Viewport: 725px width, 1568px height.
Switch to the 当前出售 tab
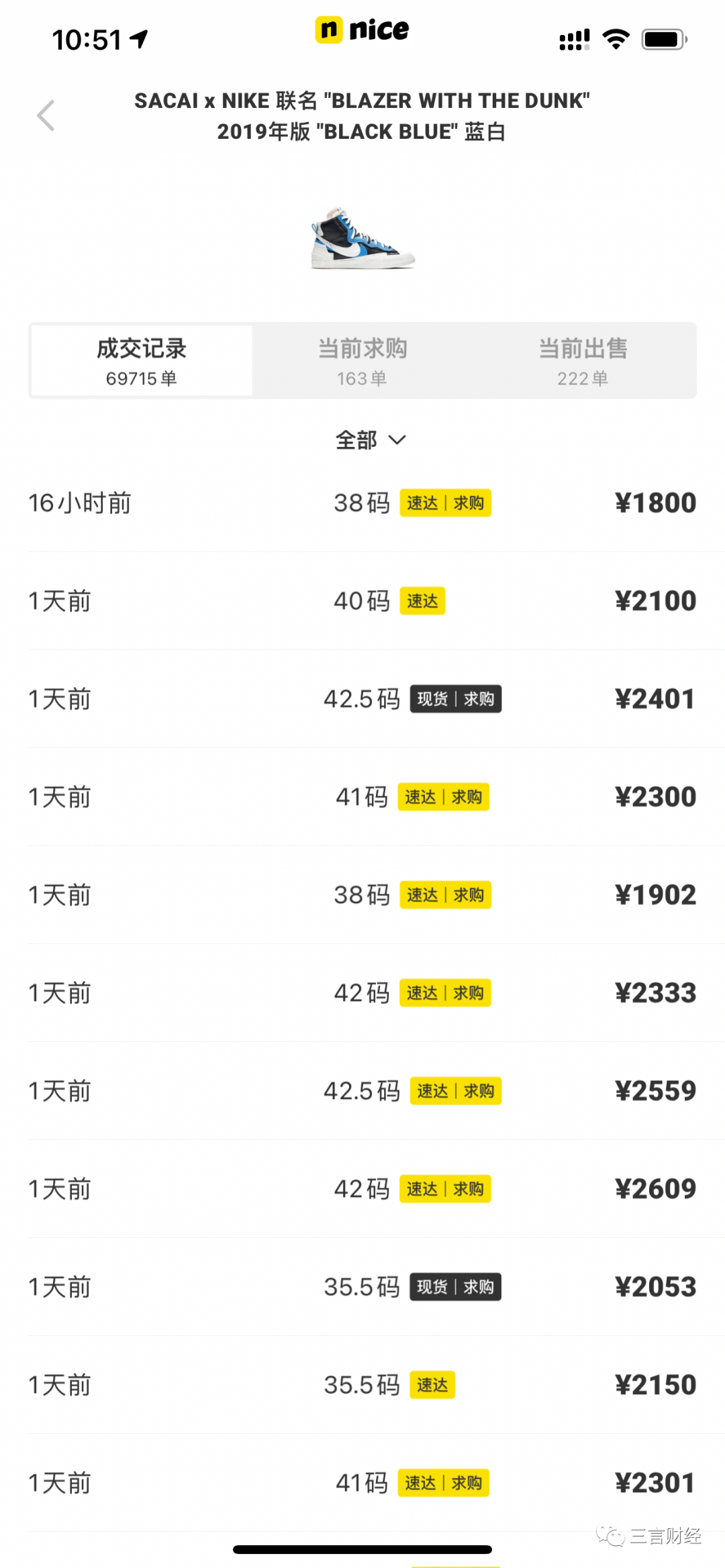[583, 361]
